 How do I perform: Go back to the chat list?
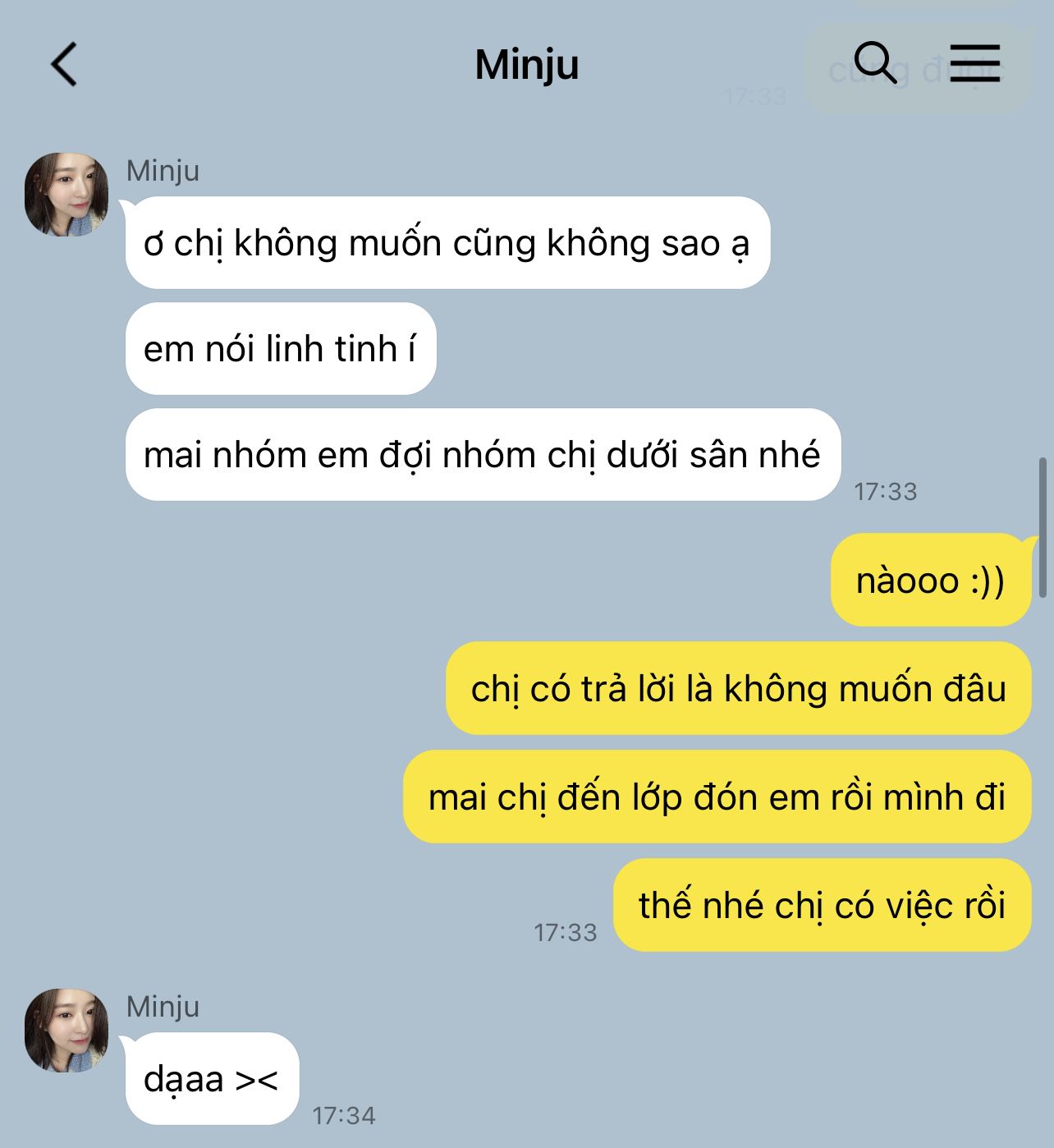(64, 64)
